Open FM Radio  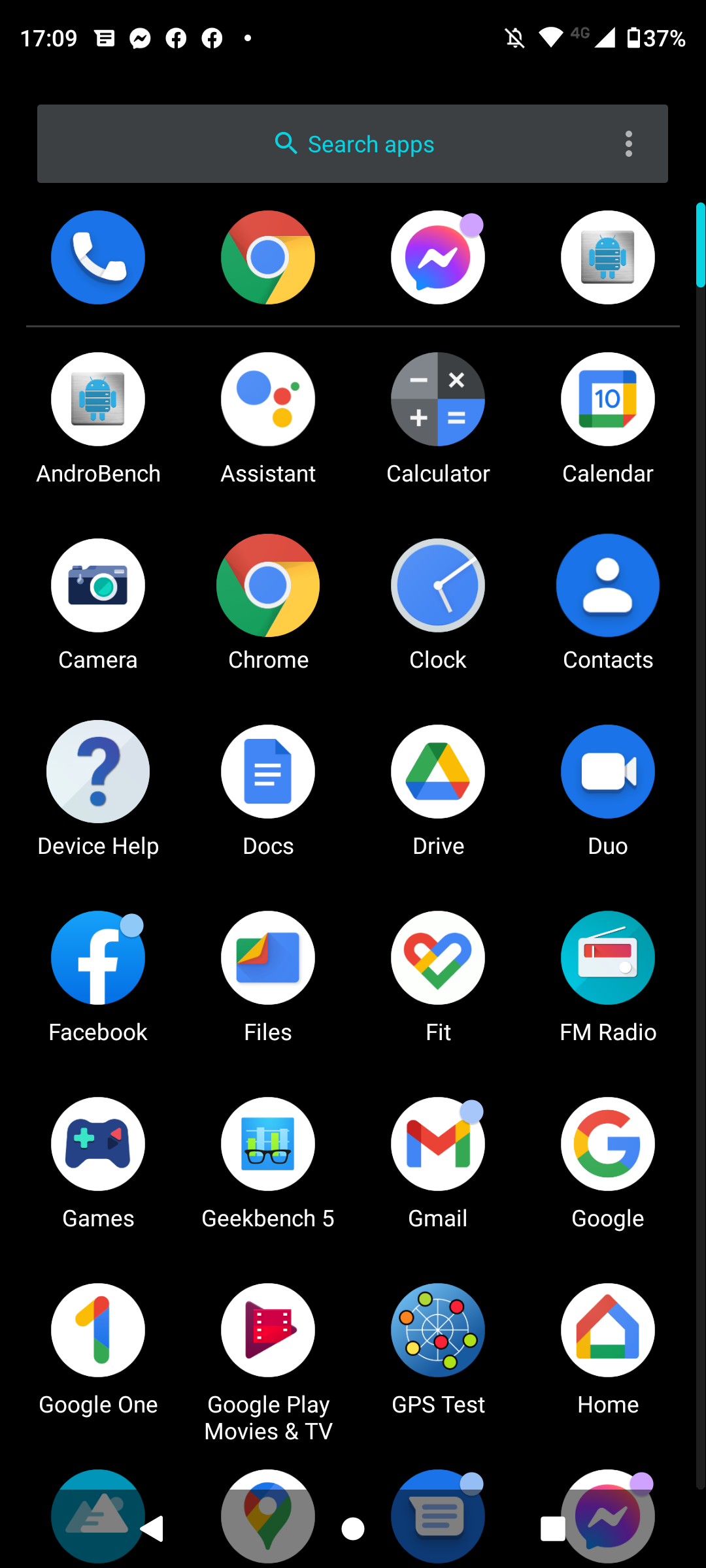[x=608, y=958]
